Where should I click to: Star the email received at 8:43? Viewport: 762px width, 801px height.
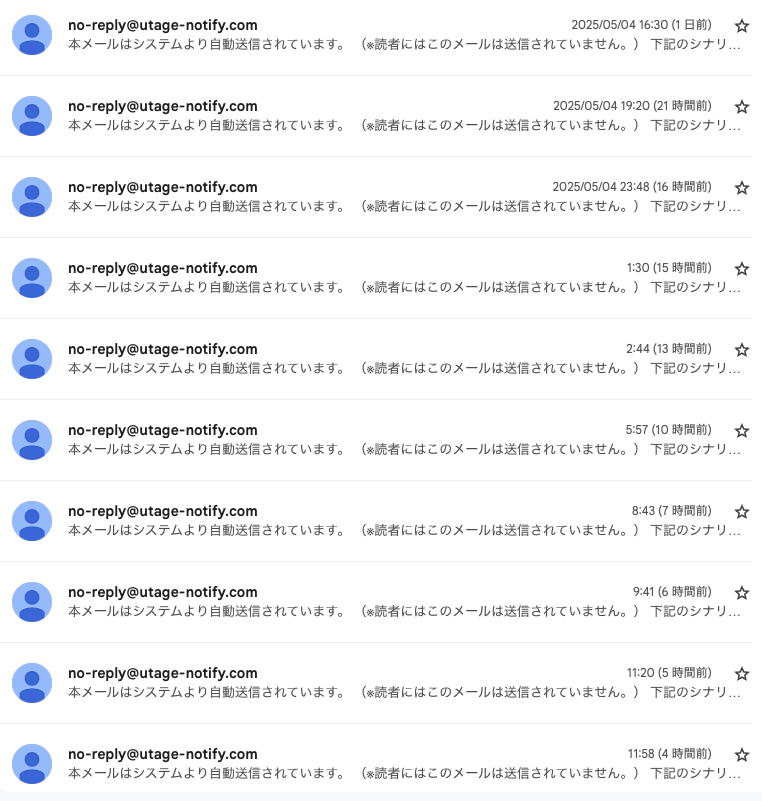[x=741, y=512]
